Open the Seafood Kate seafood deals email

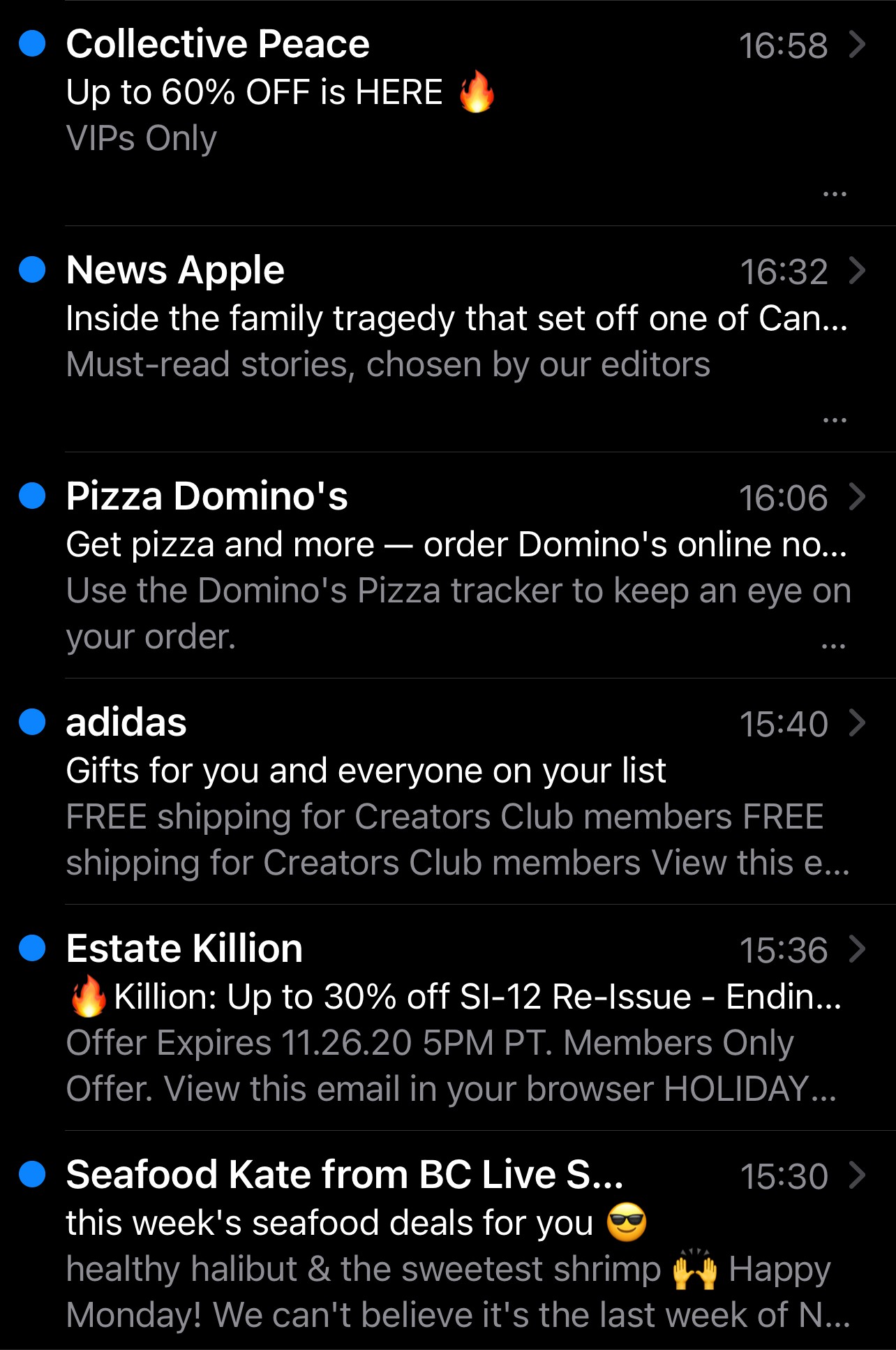click(x=447, y=1224)
